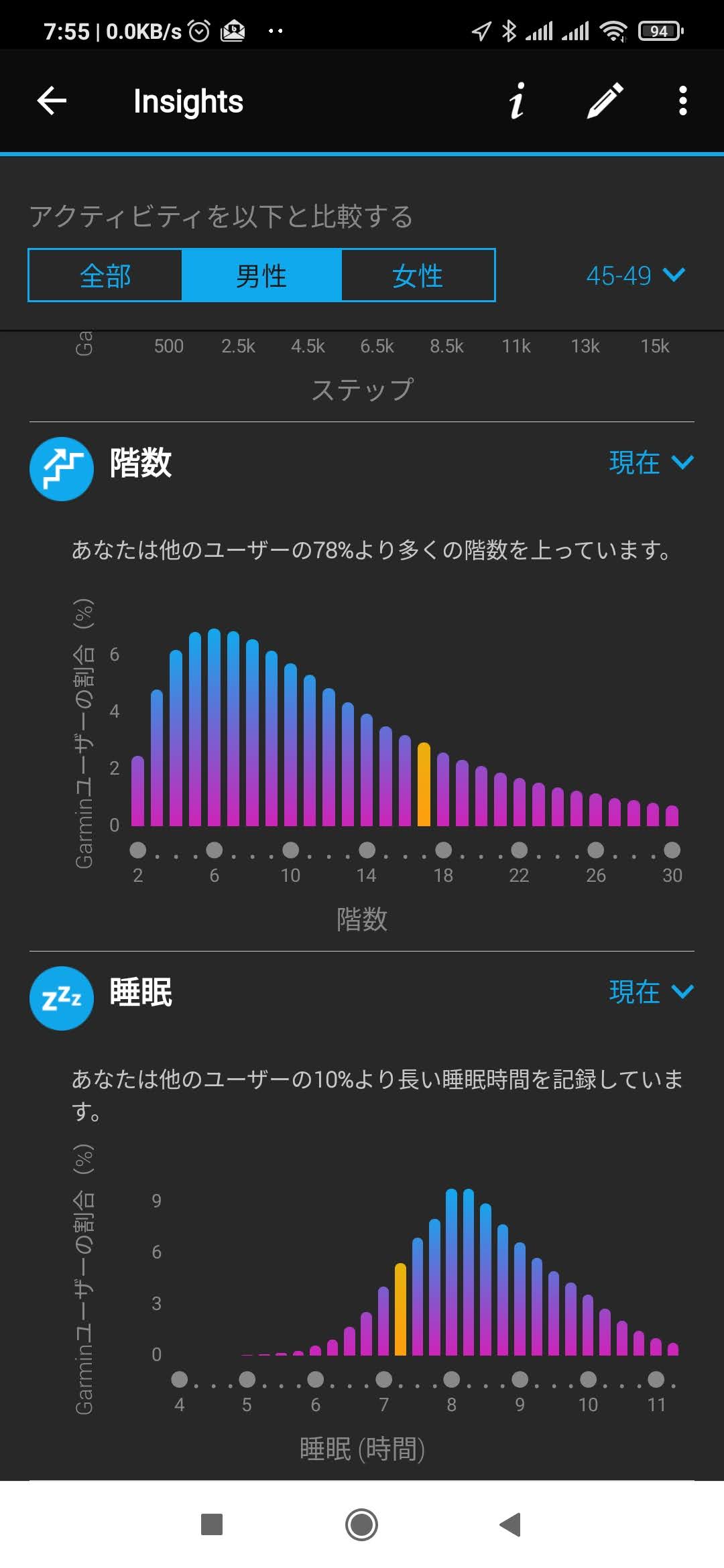This screenshot has width=724, height=1568.
Task: Open the 45-49 age range dropdown
Action: coord(636,275)
